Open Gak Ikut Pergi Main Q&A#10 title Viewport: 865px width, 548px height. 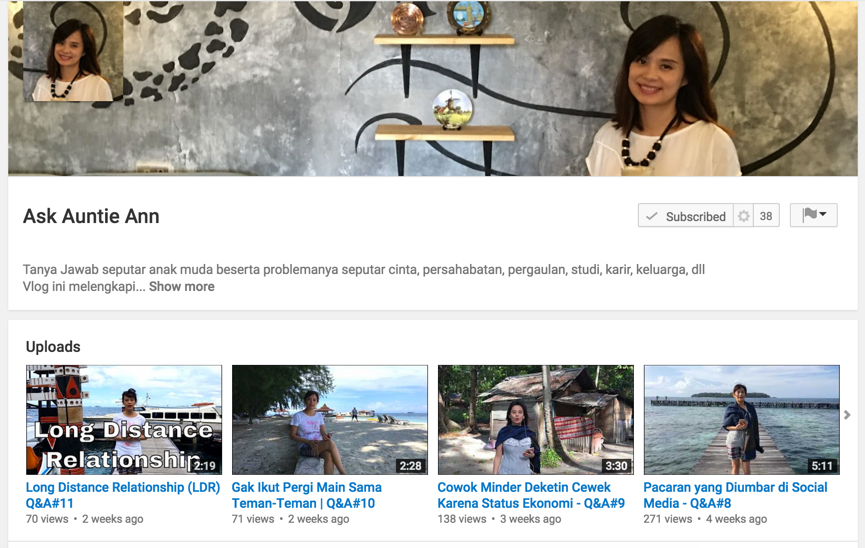[x=306, y=495]
